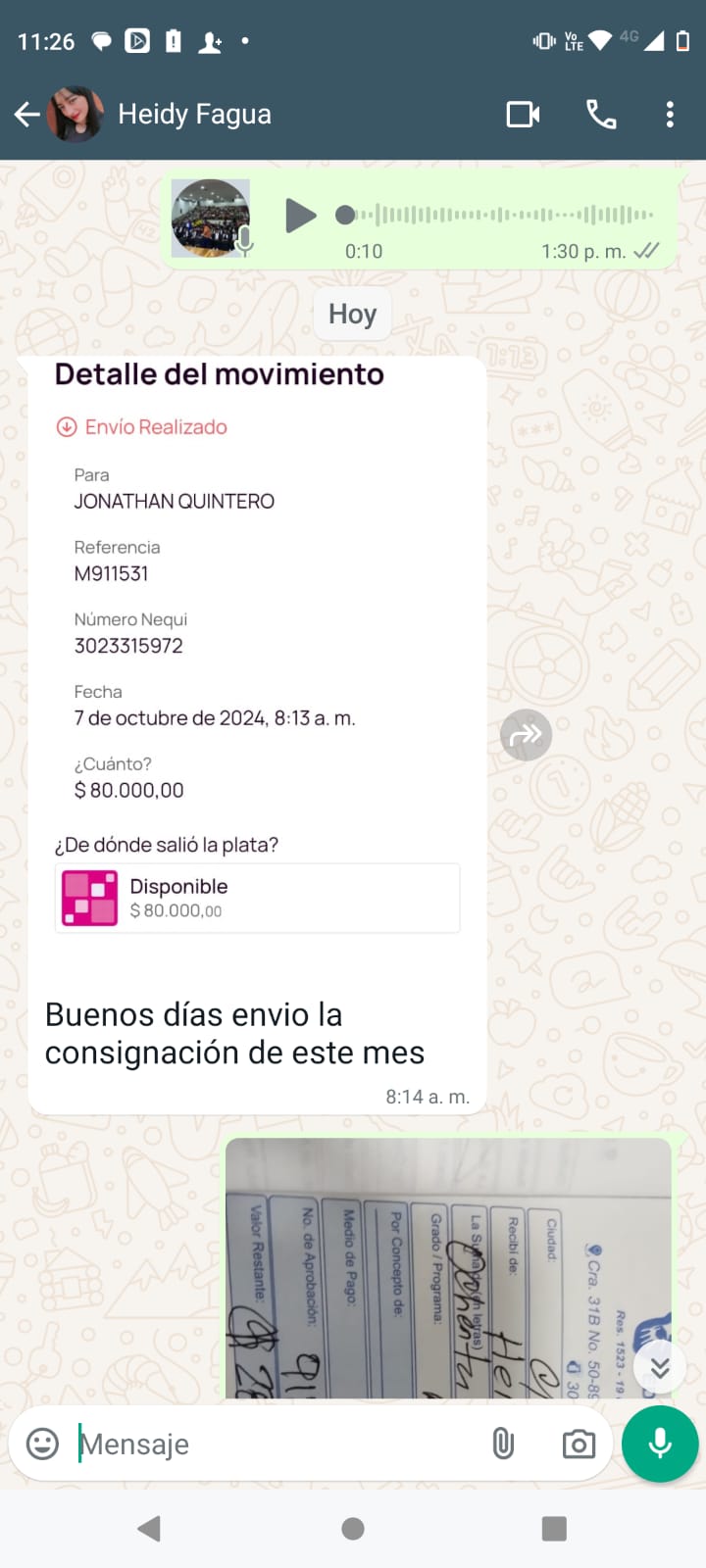This screenshot has height=1568, width=706.
Task: Focus the Mensaje text field
Action: pyautogui.click(x=275, y=1444)
